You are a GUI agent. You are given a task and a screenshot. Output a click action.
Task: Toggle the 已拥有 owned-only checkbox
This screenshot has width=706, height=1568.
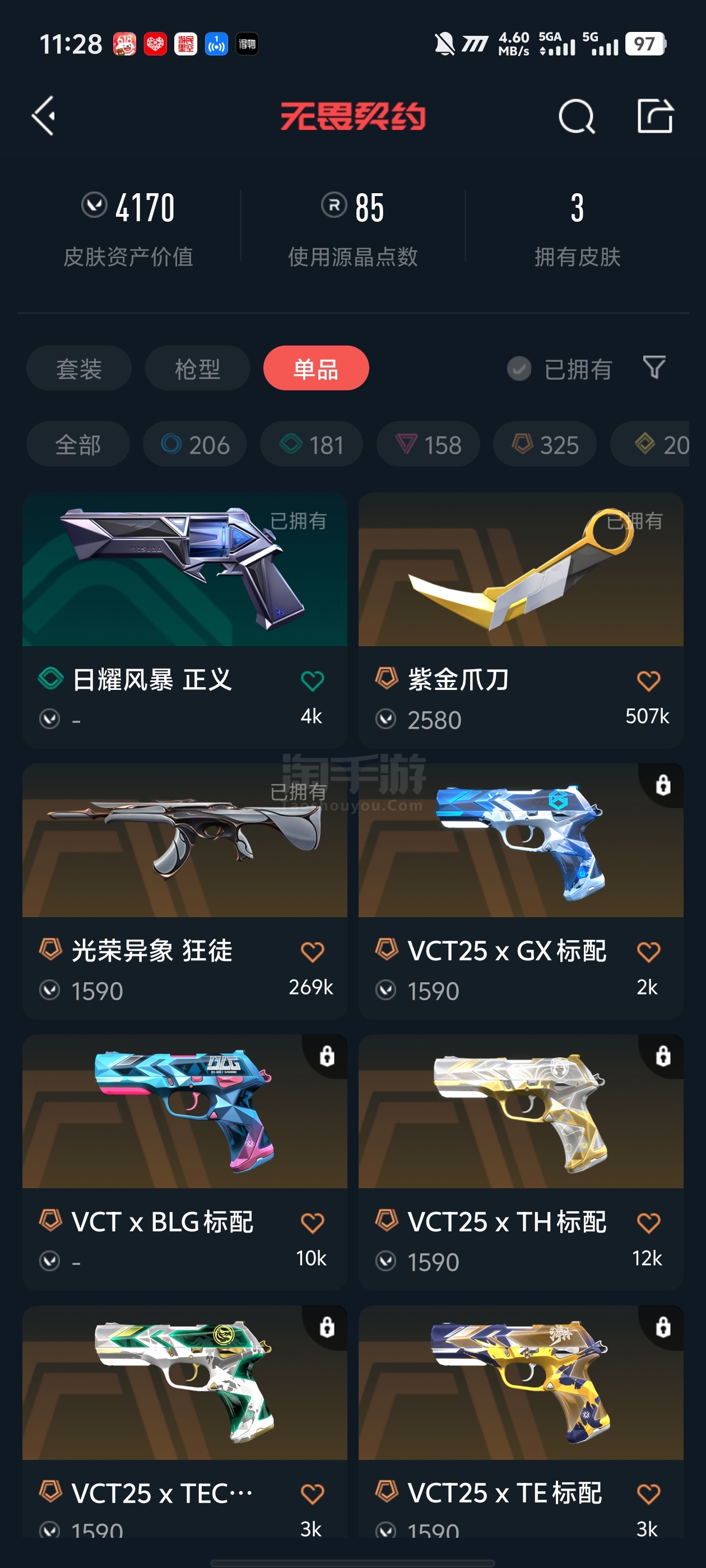(x=519, y=368)
